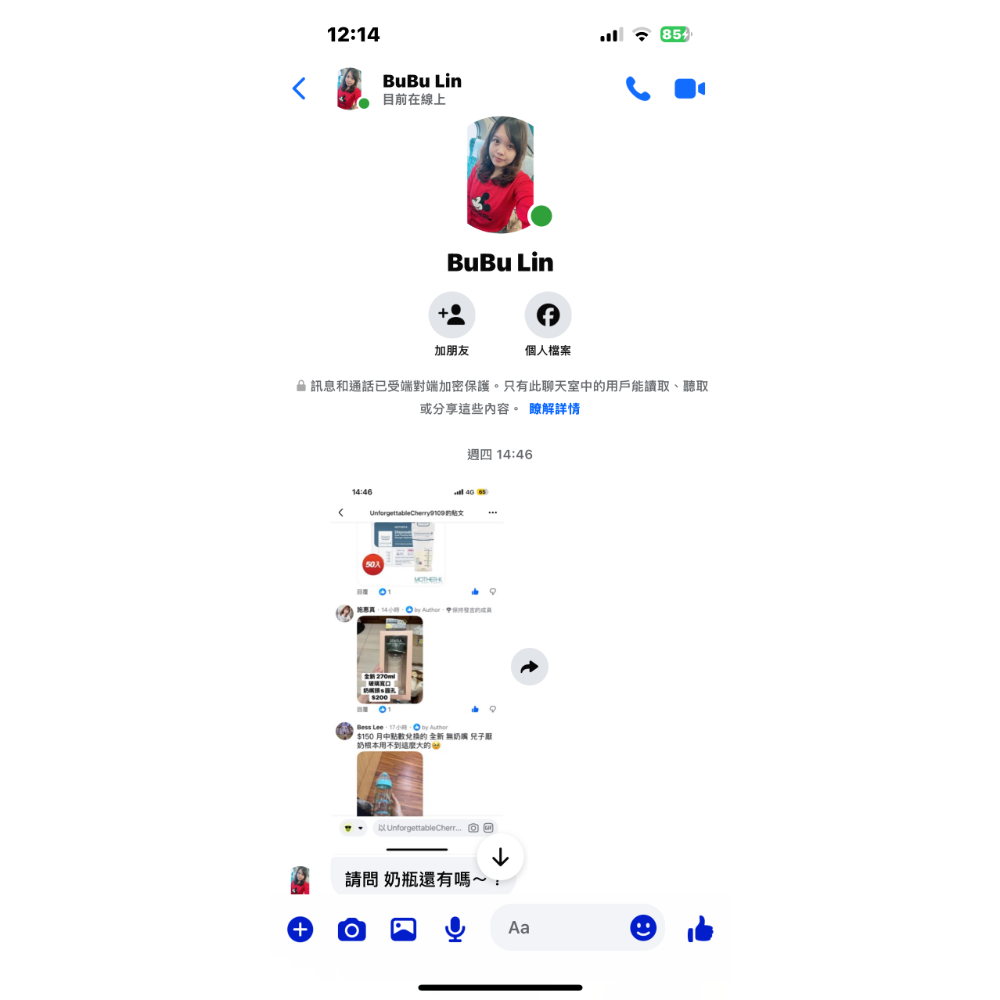This screenshot has width=1000, height=1000.
Task: Record a voice message with the microphone
Action: (x=455, y=929)
